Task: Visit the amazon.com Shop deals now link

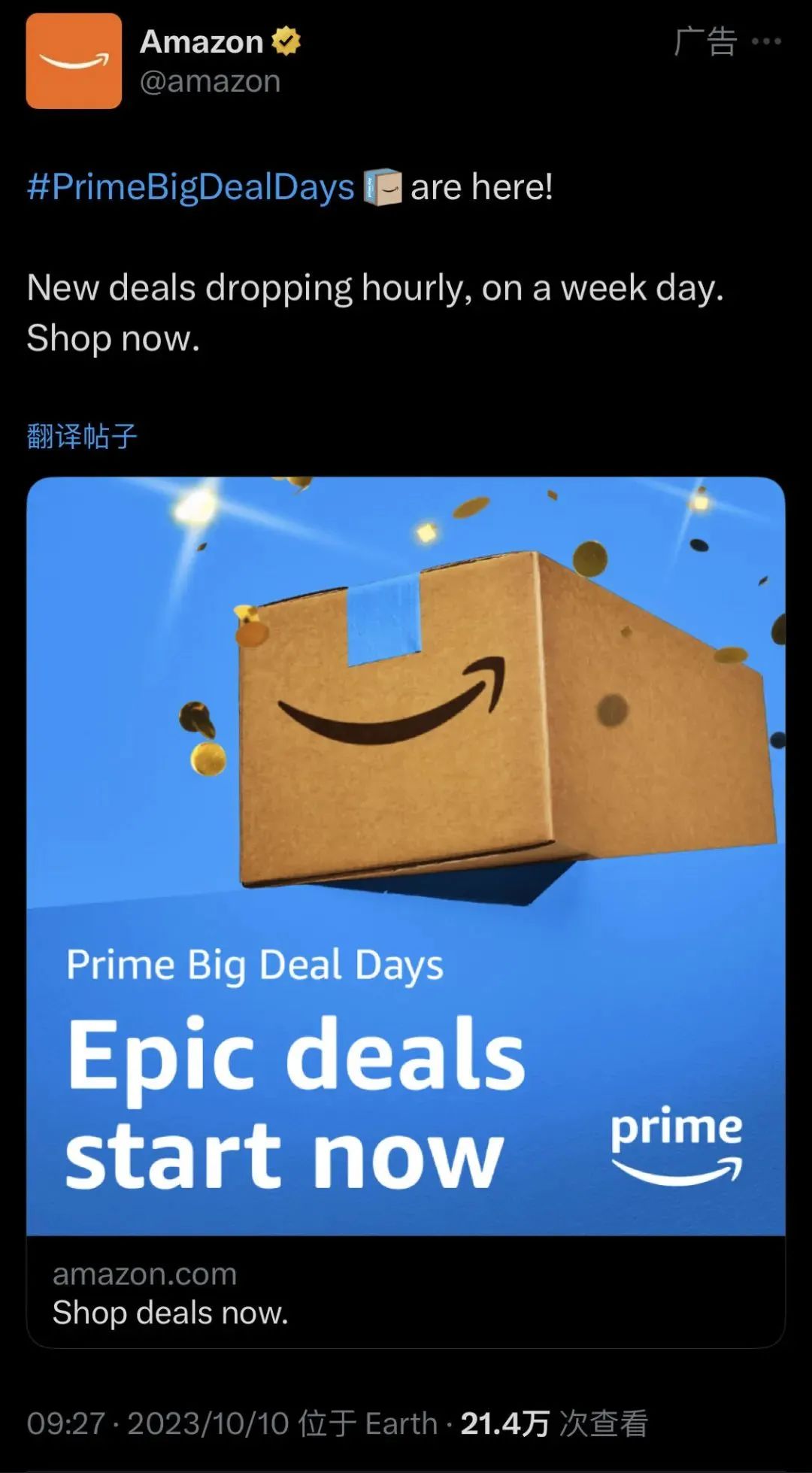Action: point(171,1294)
